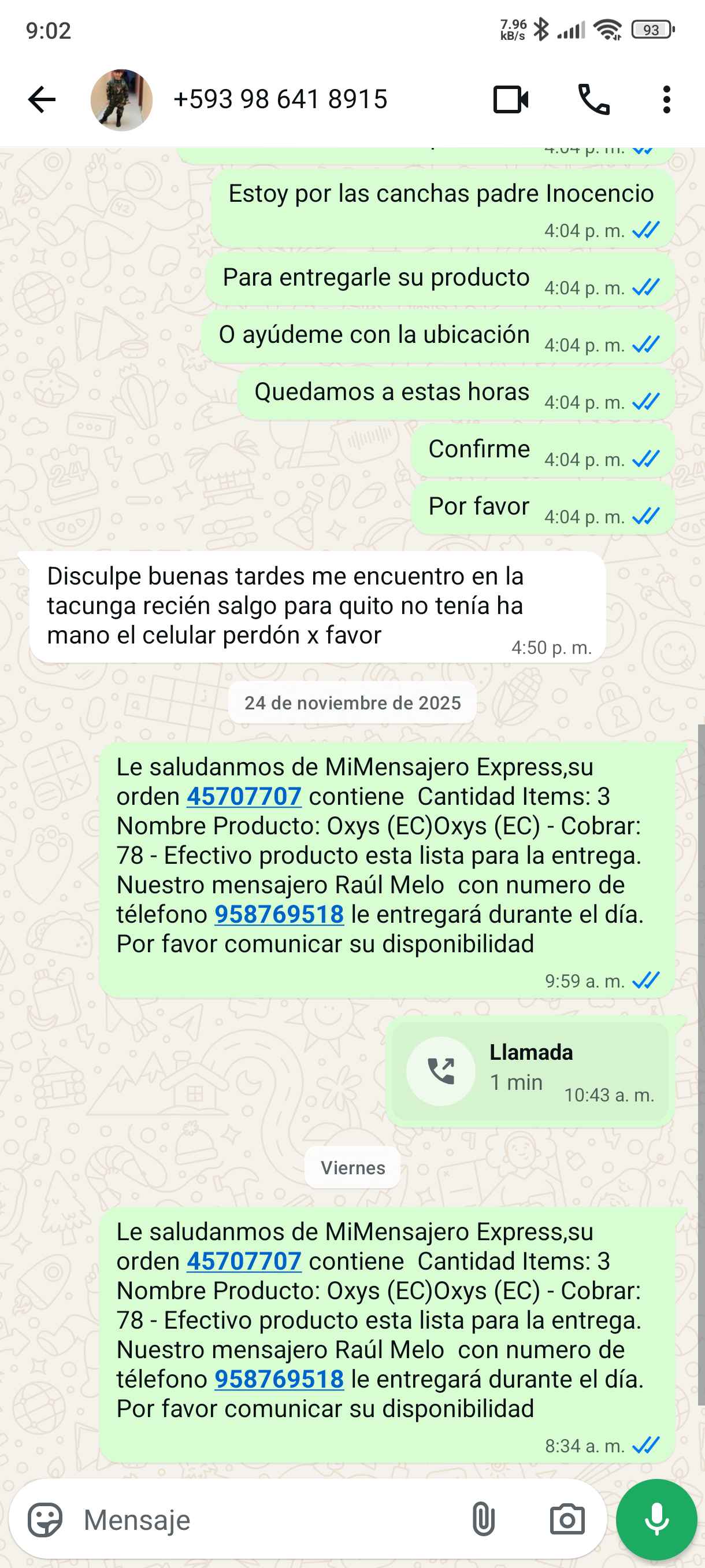
Task: Open the contact's profile picture
Action: click(x=121, y=100)
